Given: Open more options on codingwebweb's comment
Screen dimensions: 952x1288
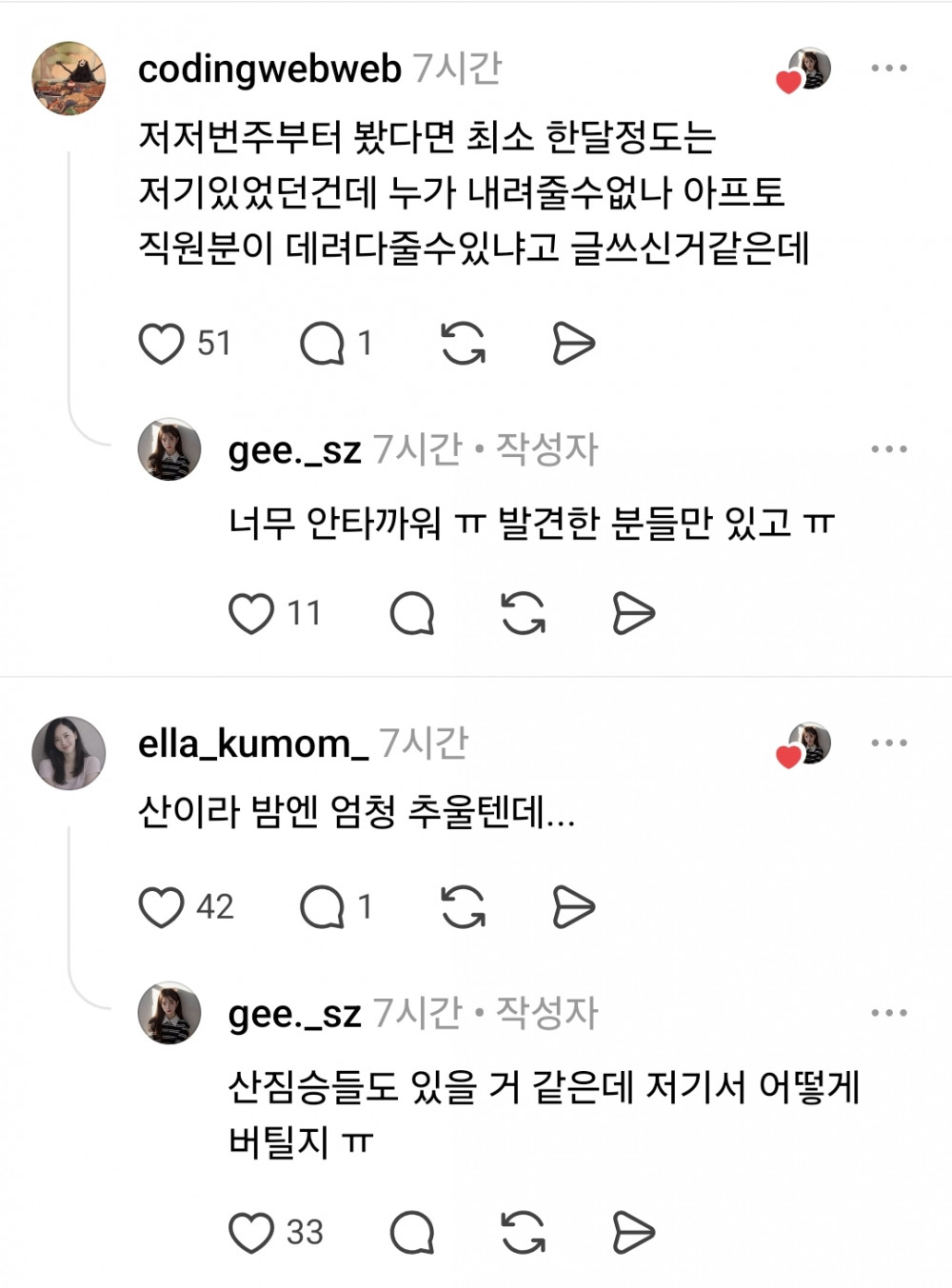Looking at the screenshot, I should coord(889,68).
